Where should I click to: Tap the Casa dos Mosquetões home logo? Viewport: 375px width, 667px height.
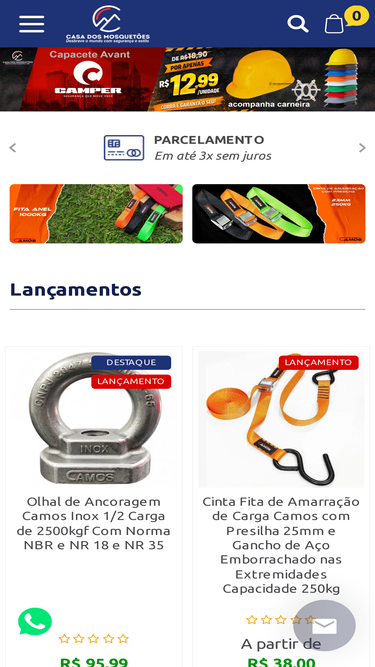(108, 24)
